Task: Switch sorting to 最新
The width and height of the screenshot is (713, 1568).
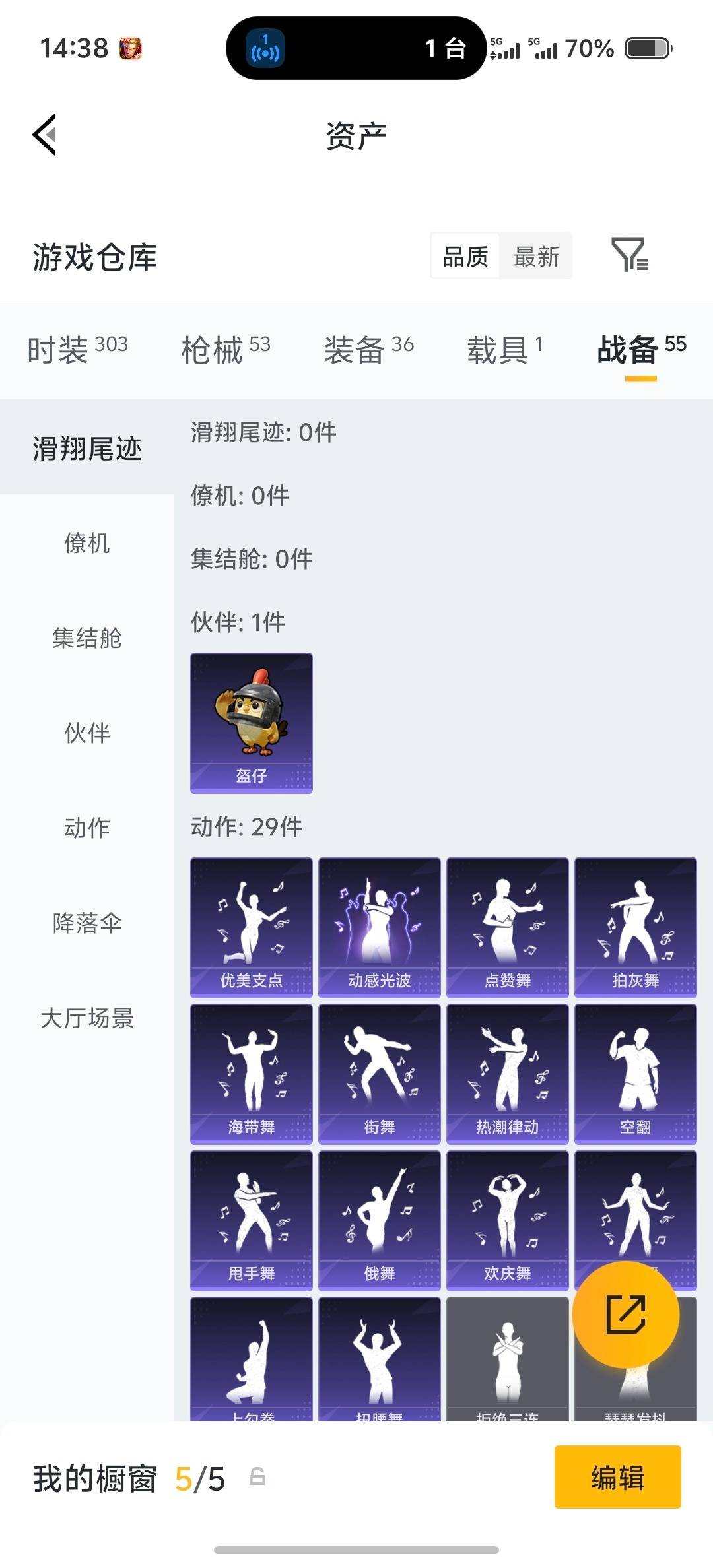Action: (536, 256)
